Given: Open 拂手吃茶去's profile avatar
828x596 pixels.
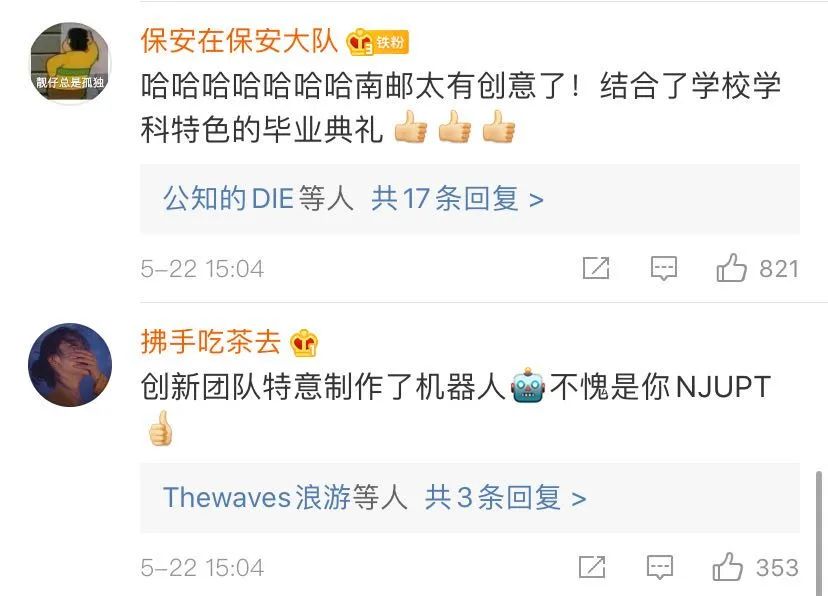Looking at the screenshot, I should pos(70,365).
